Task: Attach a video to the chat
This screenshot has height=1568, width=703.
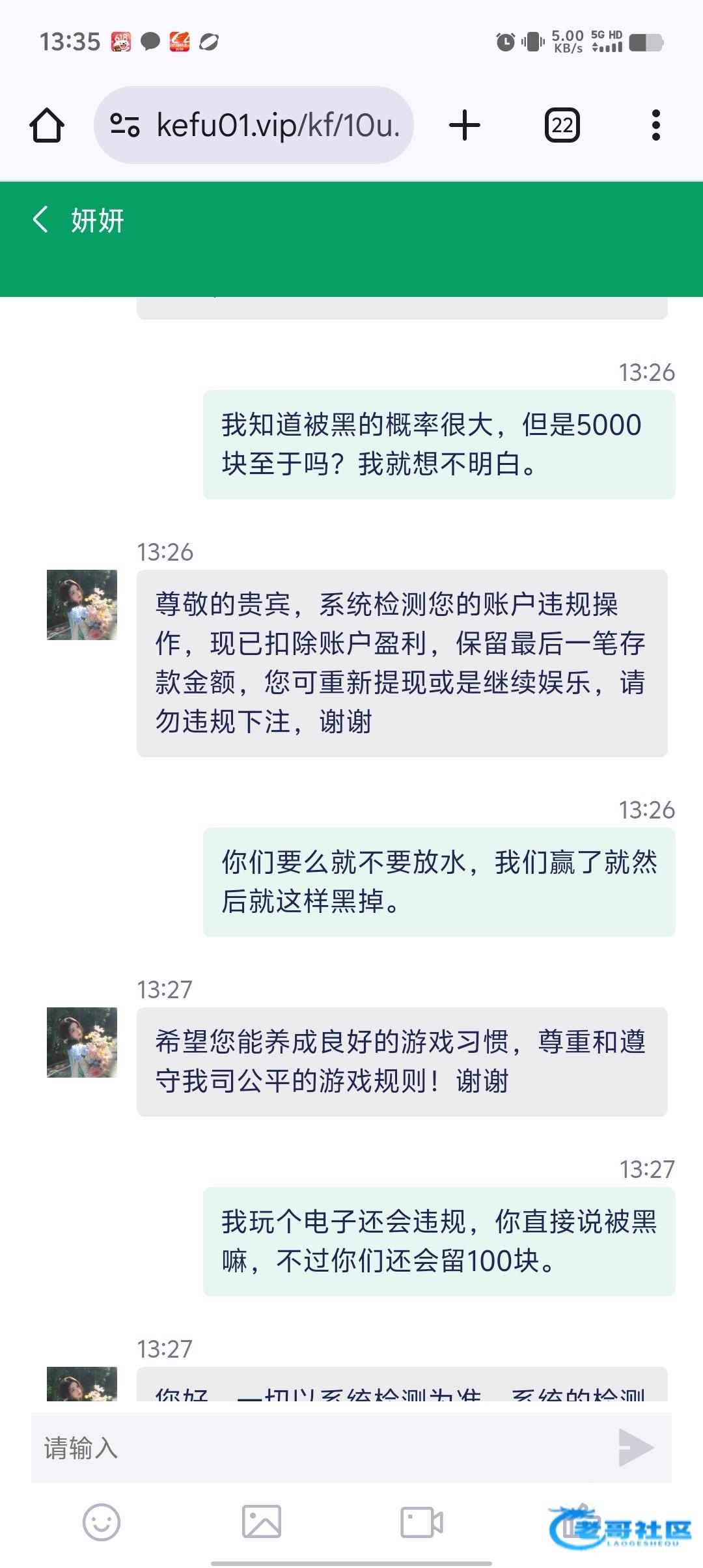Action: point(422,1522)
